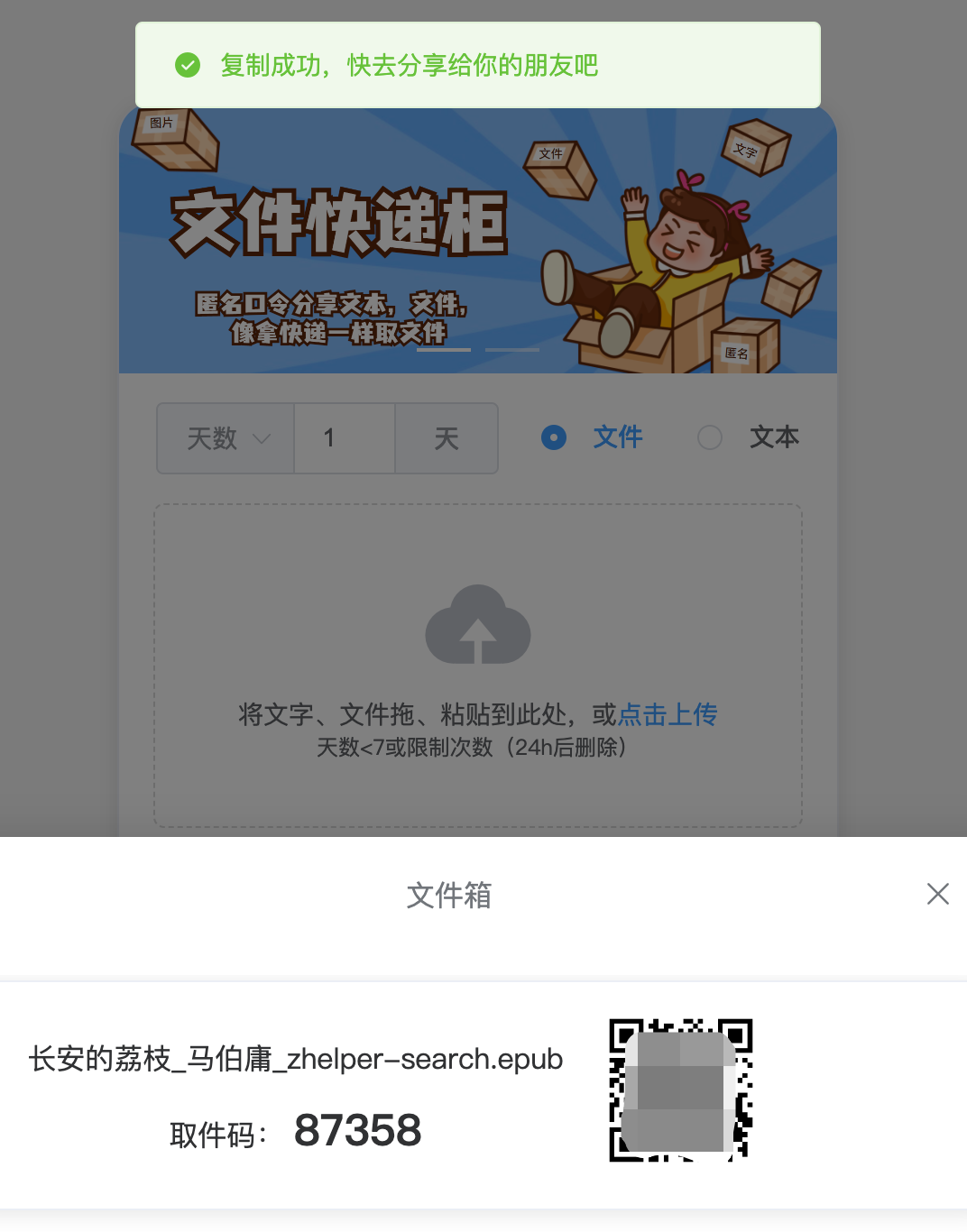Viewport: 967px width, 1232px height.
Task: Copy the pickup code 87358
Action: click(x=357, y=1130)
